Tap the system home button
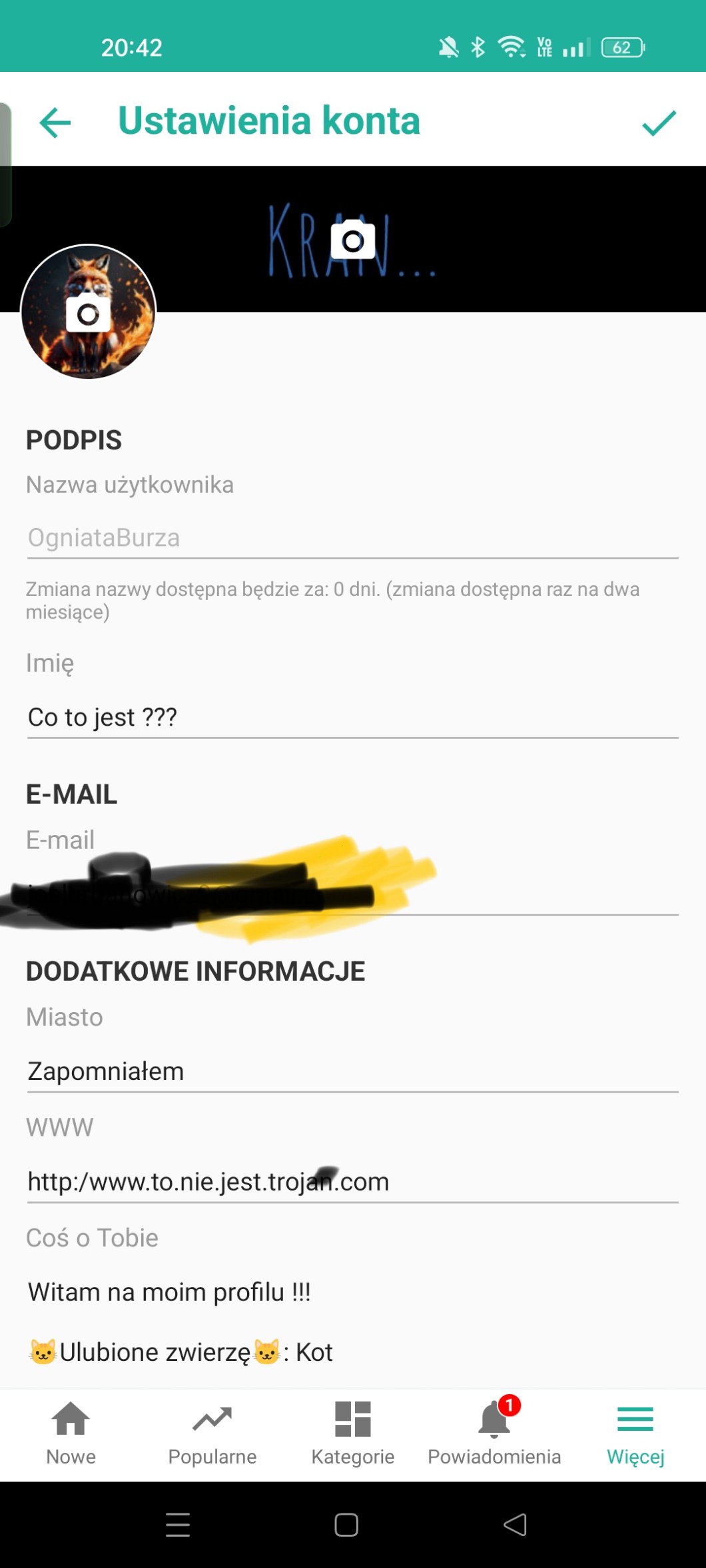706x1568 pixels. [346, 1525]
